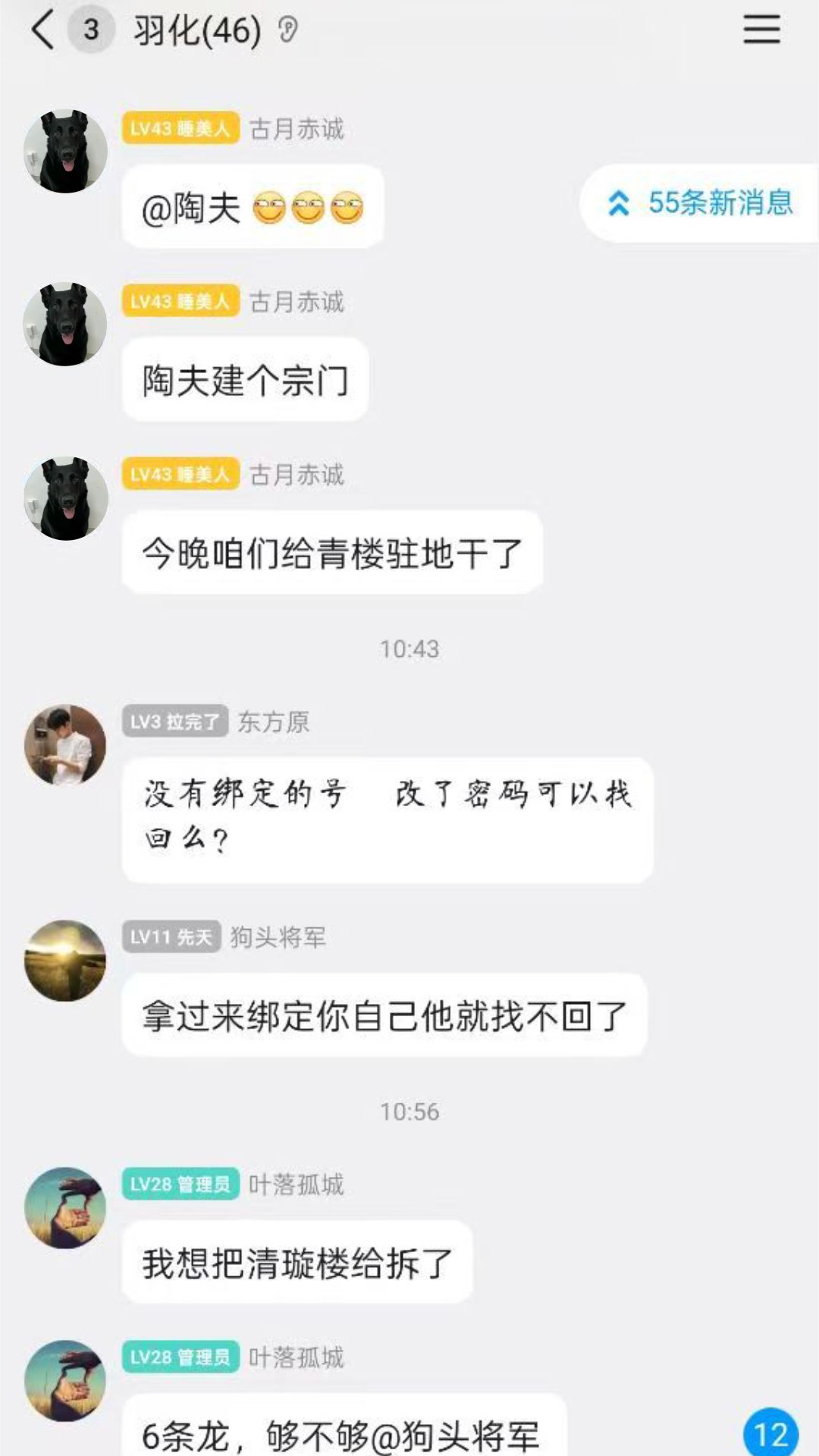819x1456 pixels.
Task: Open 东方原's avatar profile
Action: coord(65,745)
